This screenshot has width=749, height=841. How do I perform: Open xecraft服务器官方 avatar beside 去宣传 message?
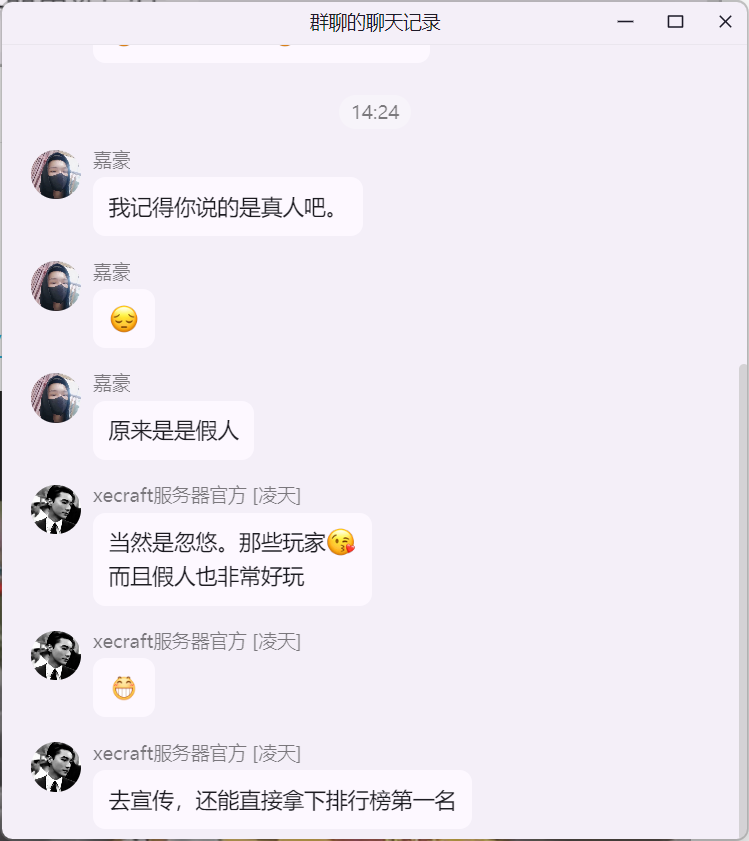(56, 767)
